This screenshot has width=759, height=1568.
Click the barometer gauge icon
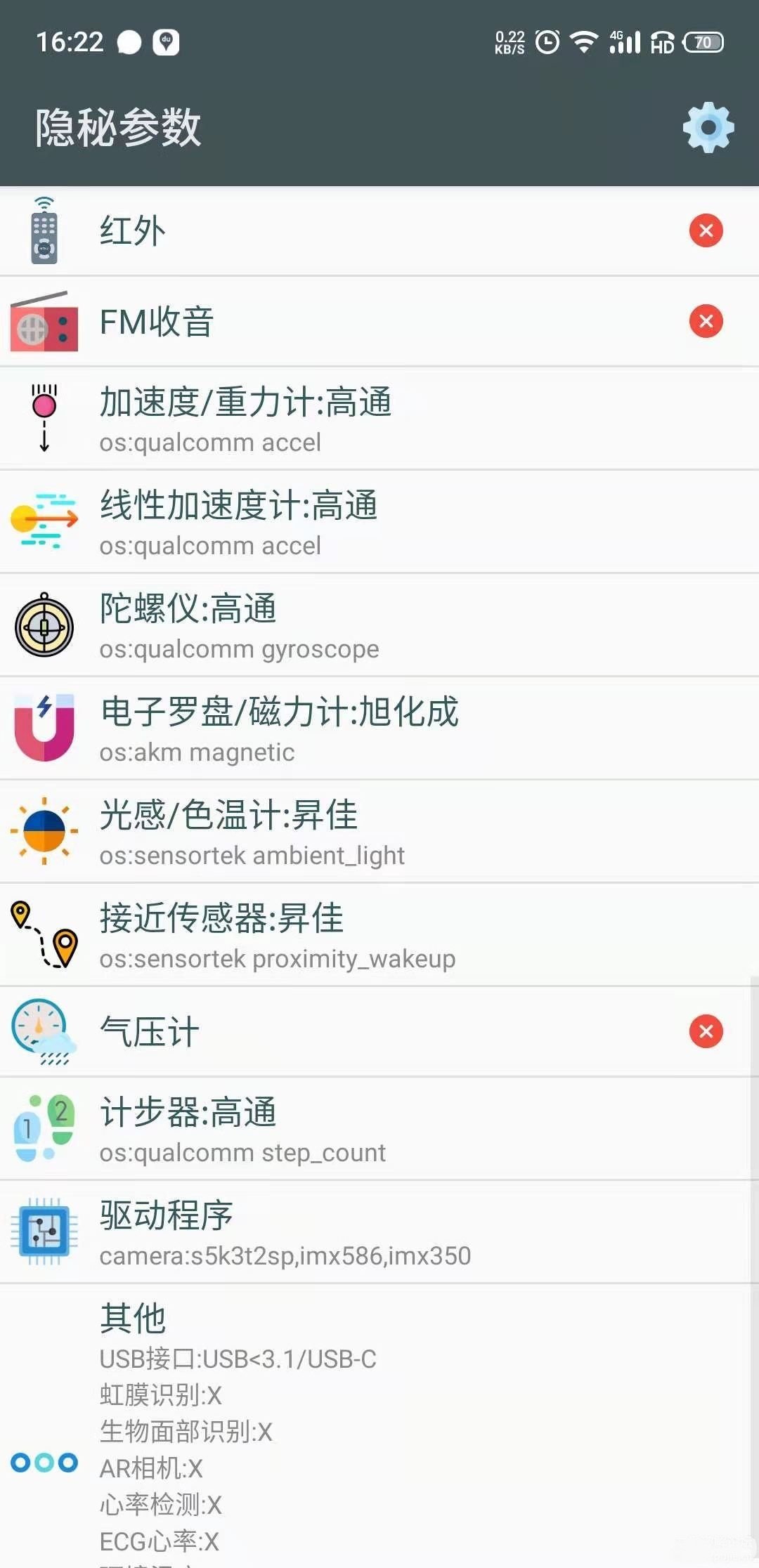click(44, 1033)
